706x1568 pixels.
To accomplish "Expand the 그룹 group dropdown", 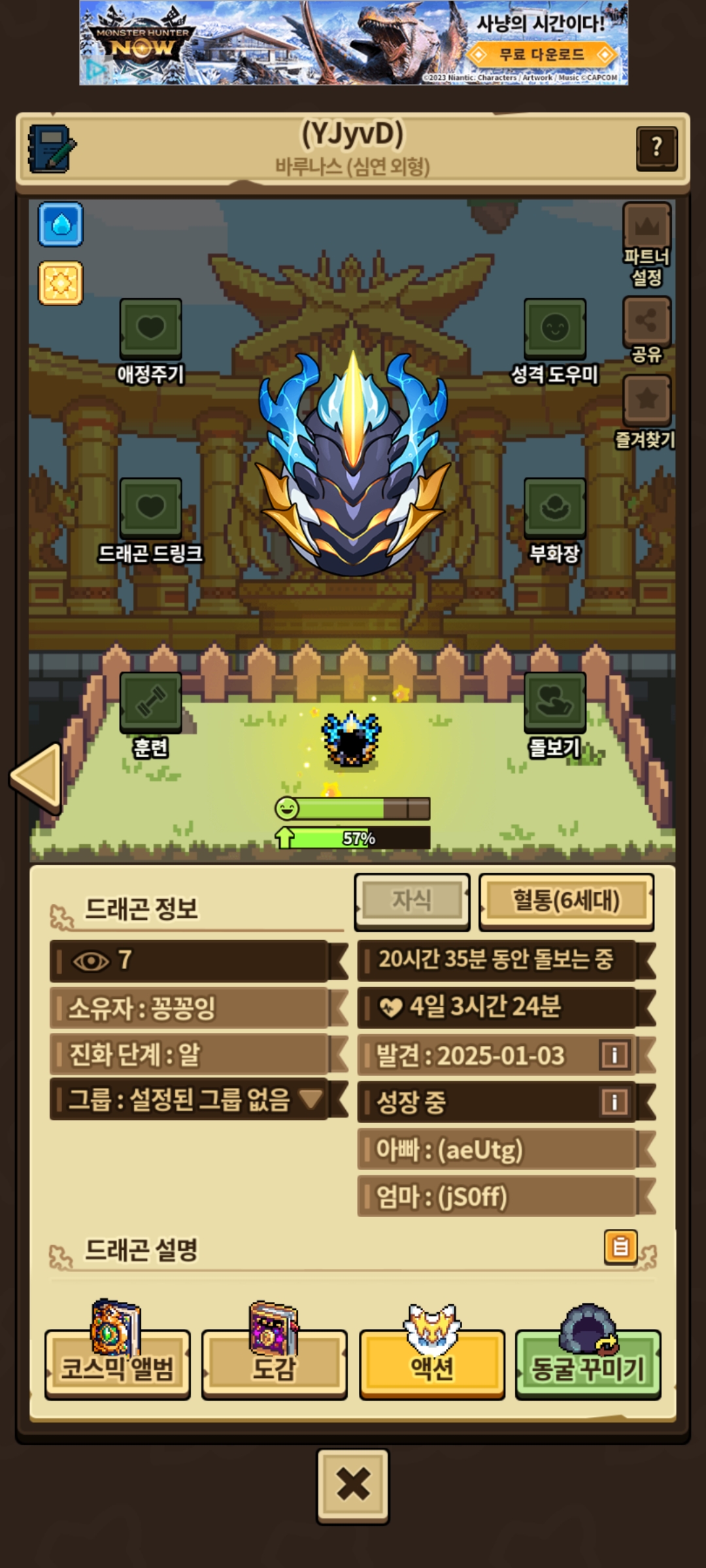I will click(x=311, y=1099).
